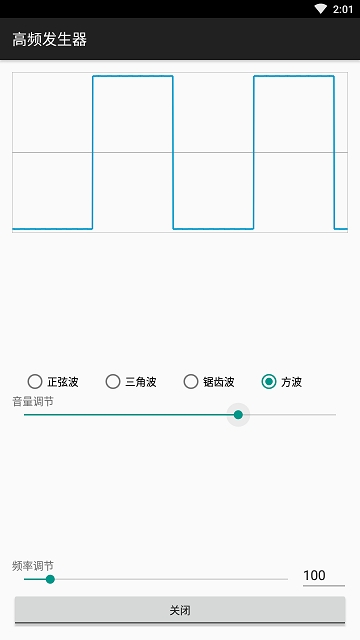
Task: Tap the 音量调节 volume slider
Action: [180, 415]
